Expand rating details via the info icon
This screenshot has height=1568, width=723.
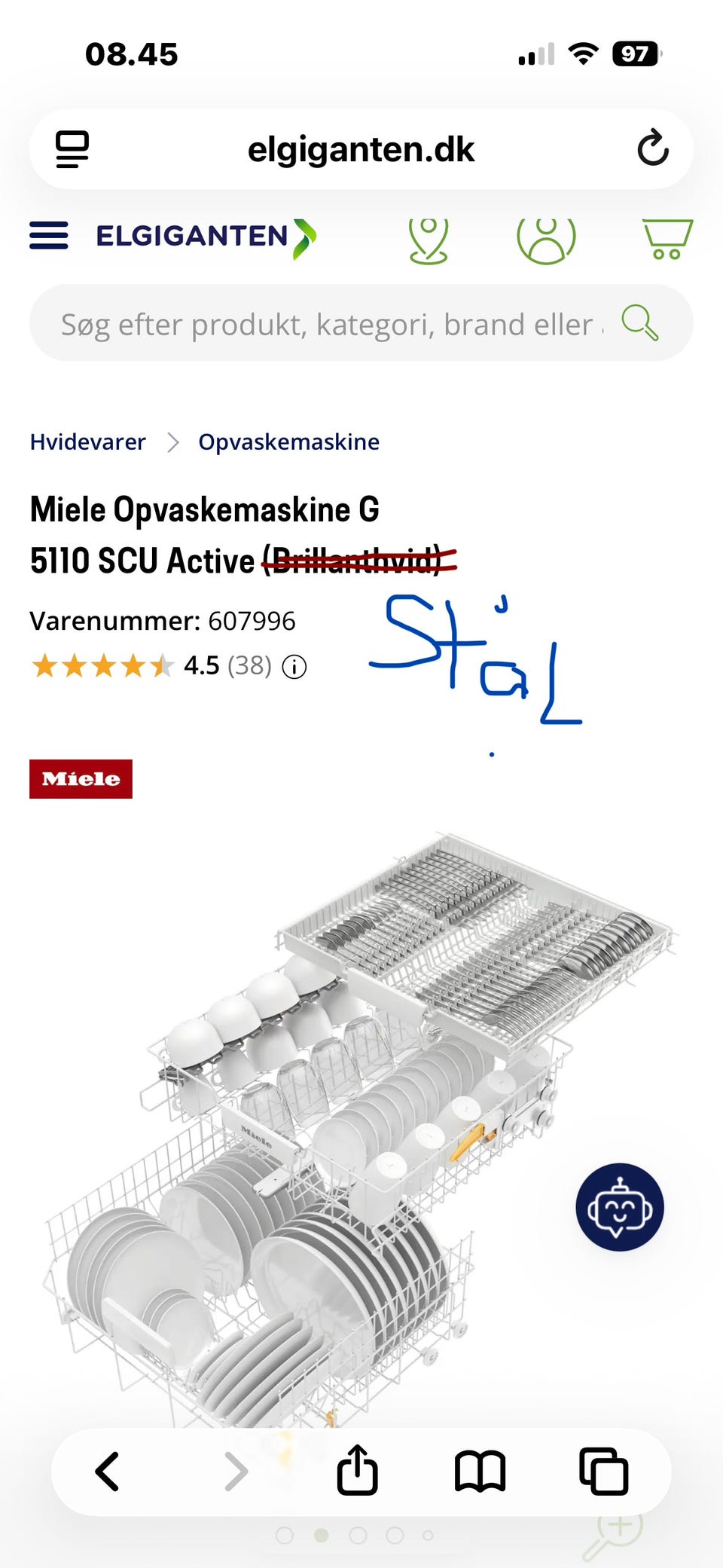294,667
